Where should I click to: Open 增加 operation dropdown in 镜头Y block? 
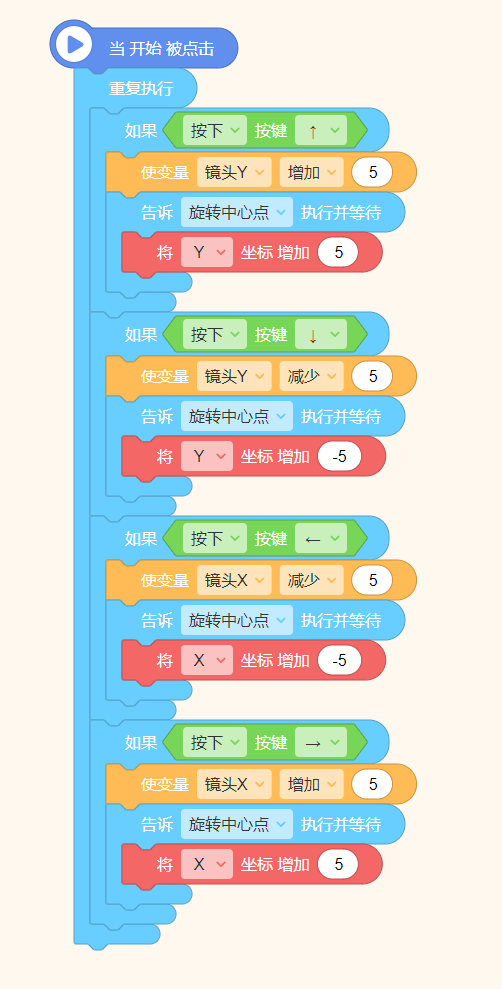[x=312, y=172]
